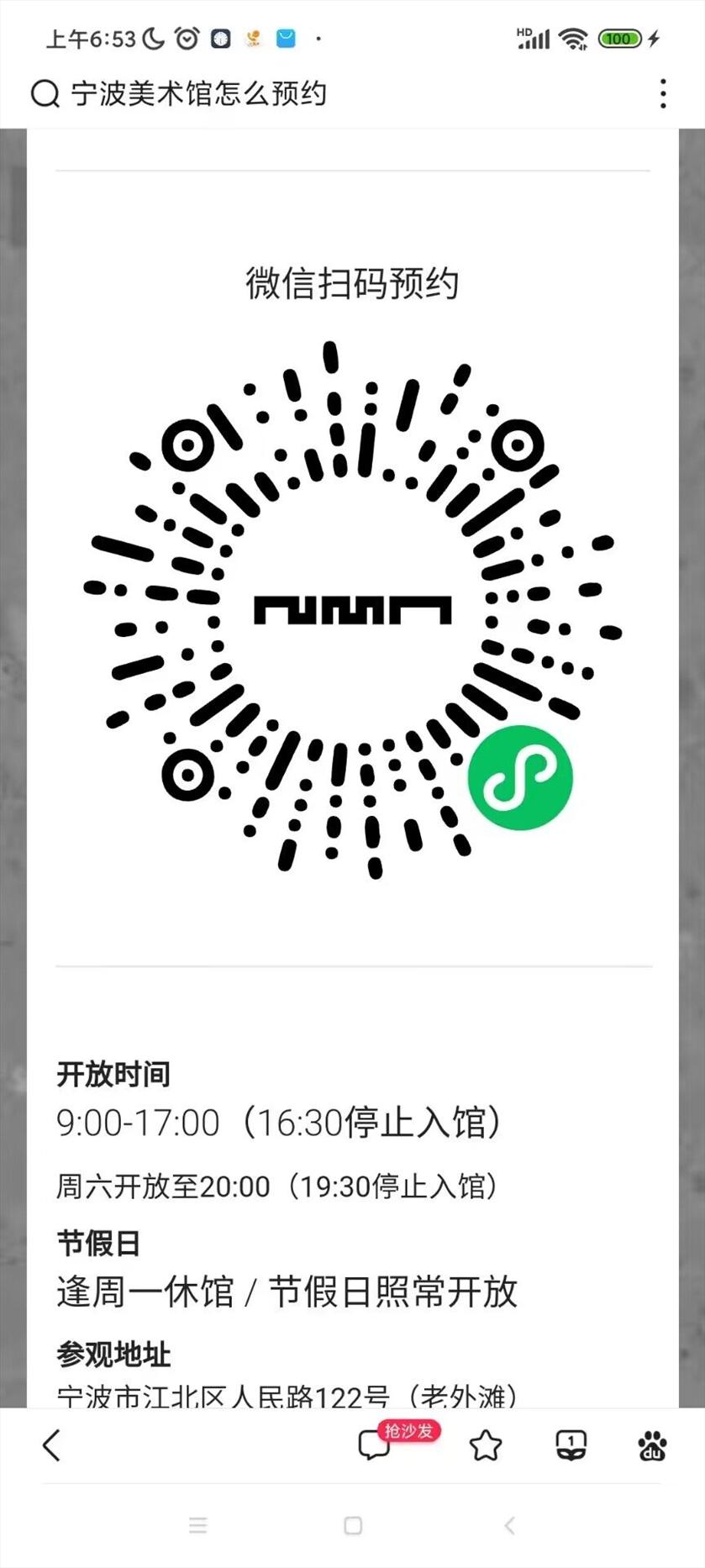Go back with the bottom-left arrow
The width and height of the screenshot is (705, 1568).
[x=52, y=1445]
